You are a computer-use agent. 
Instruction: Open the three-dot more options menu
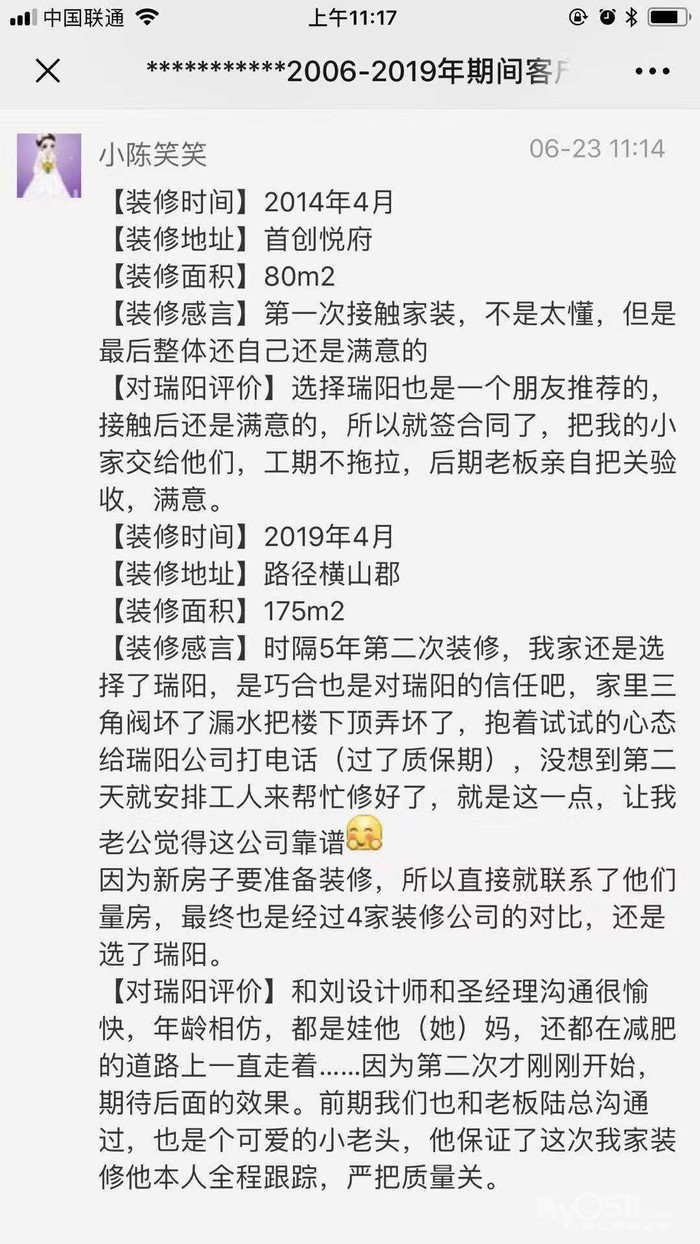point(652,70)
